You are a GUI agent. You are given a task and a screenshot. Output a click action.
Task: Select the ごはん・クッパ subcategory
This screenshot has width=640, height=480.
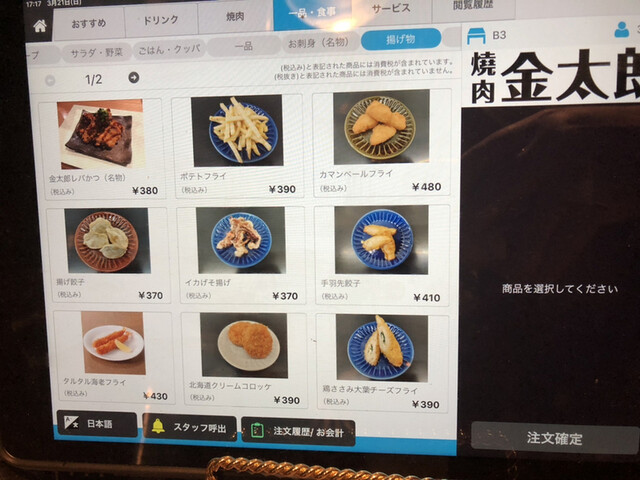[170, 48]
